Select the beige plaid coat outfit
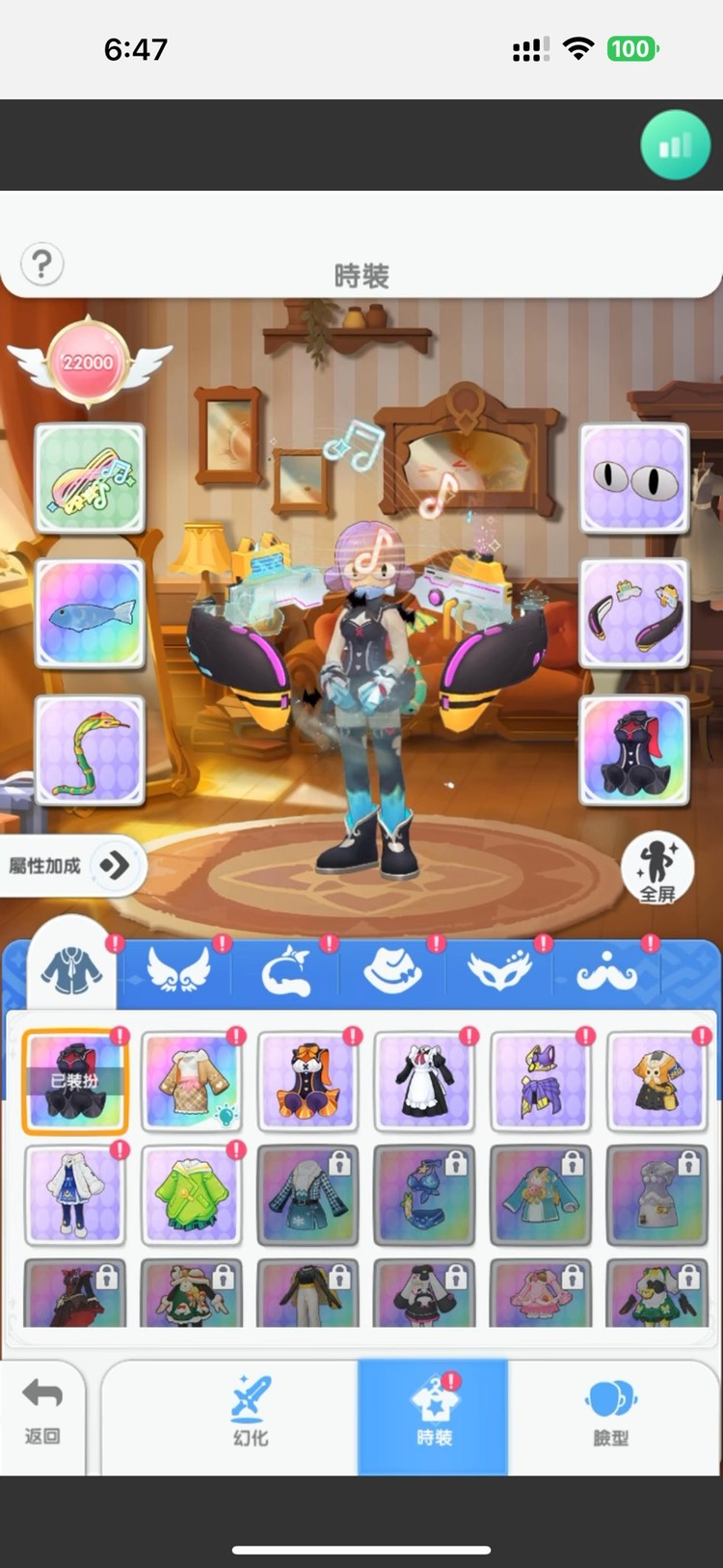 (x=192, y=1081)
